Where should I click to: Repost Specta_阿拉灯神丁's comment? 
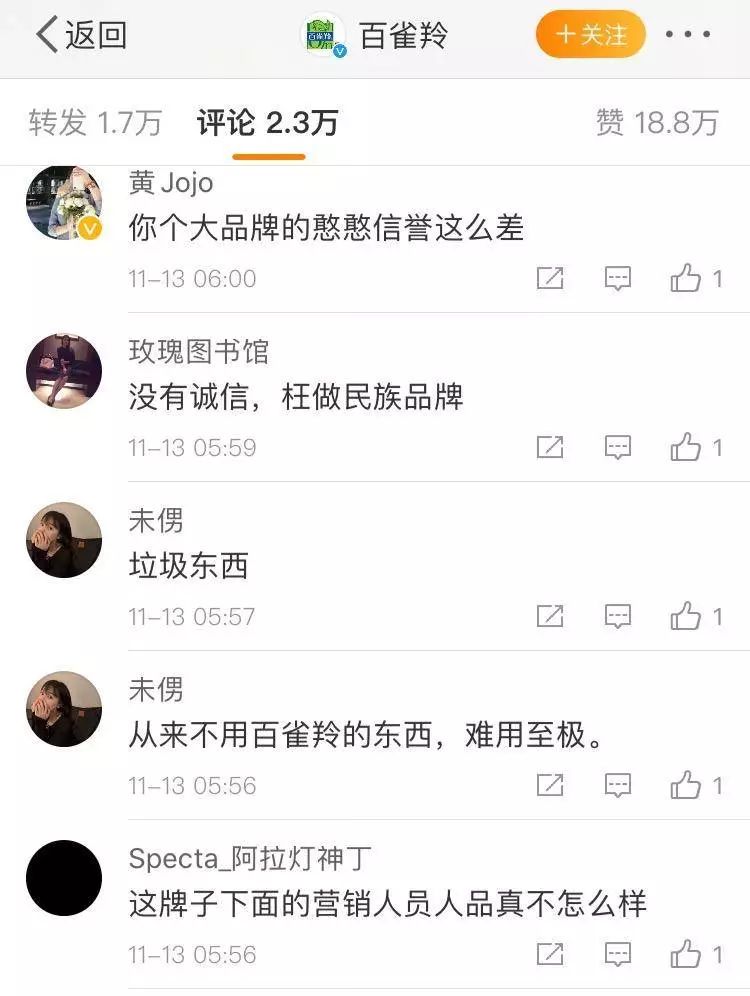click(x=550, y=954)
